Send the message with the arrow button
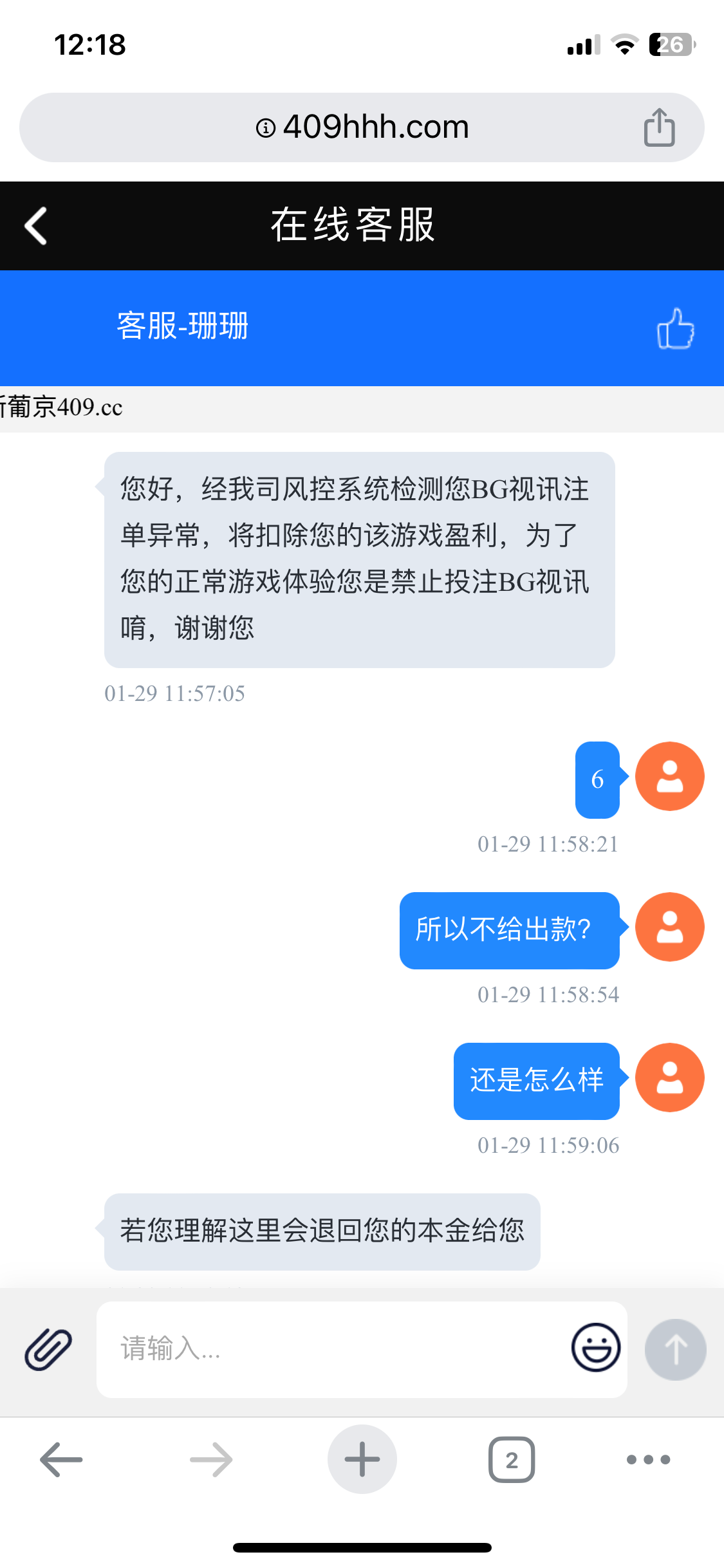The image size is (724, 1568). 675,1349
